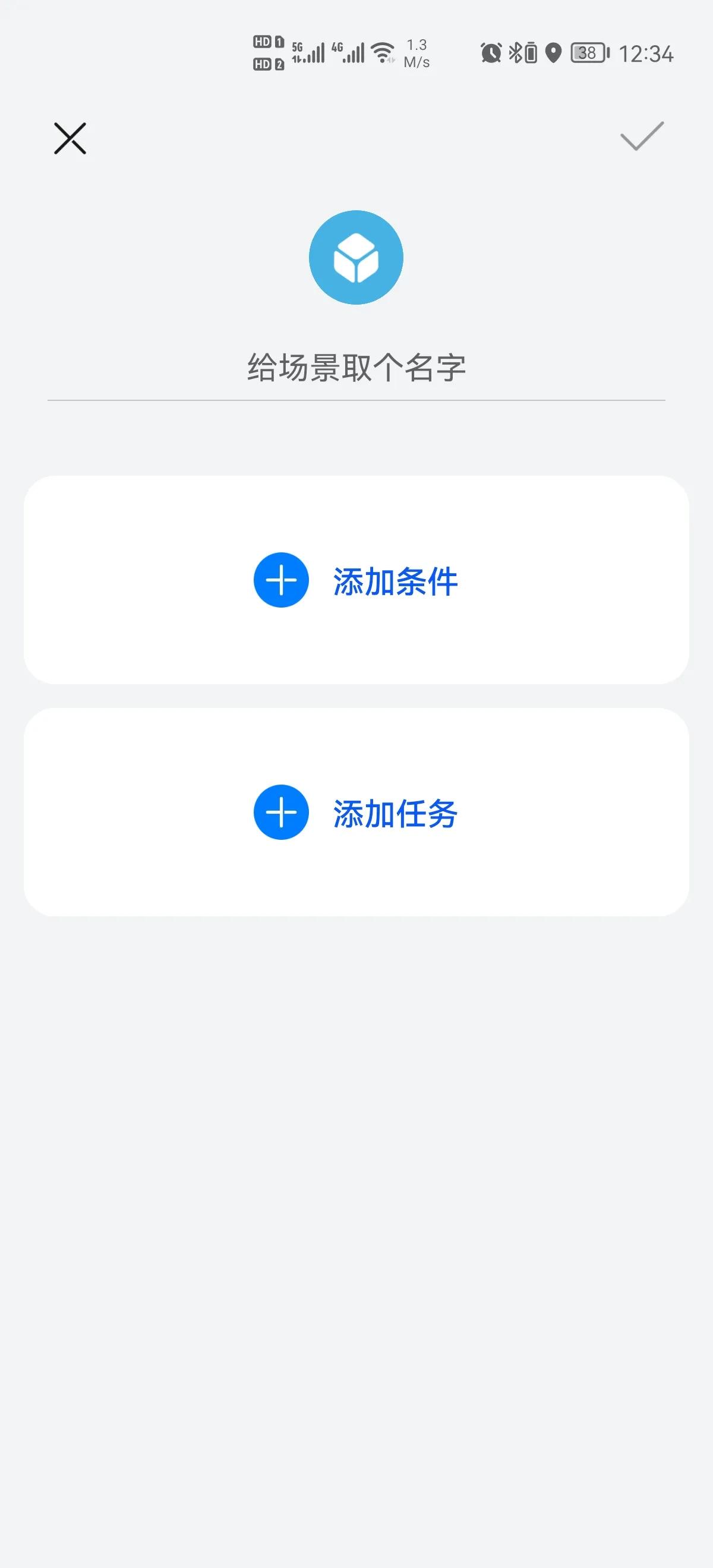The image size is (713, 1568).
Task: Tap the network speed indicator 1.3 M/s
Action: click(417, 53)
